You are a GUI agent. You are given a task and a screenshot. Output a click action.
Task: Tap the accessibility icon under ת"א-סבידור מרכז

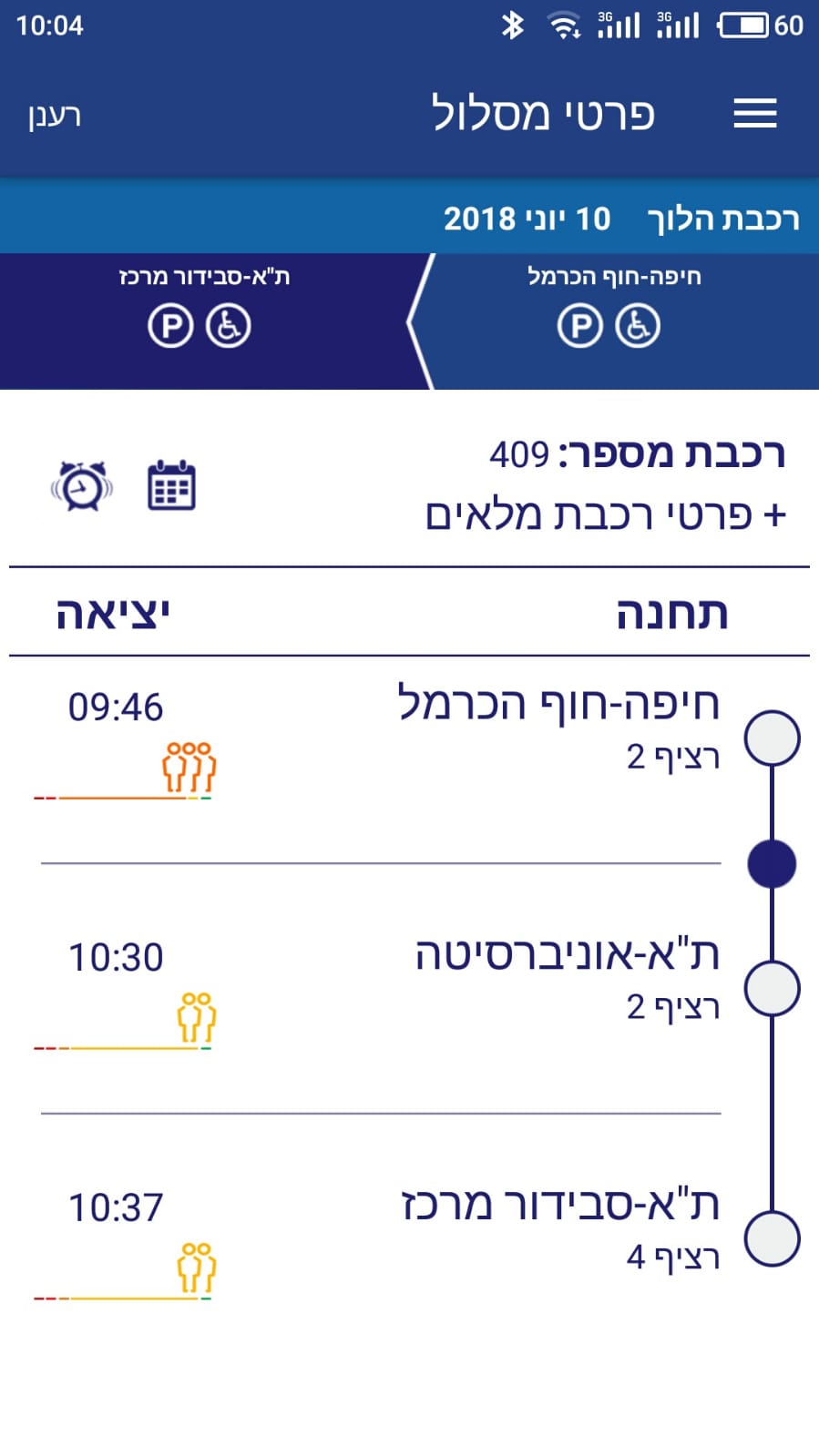(230, 325)
